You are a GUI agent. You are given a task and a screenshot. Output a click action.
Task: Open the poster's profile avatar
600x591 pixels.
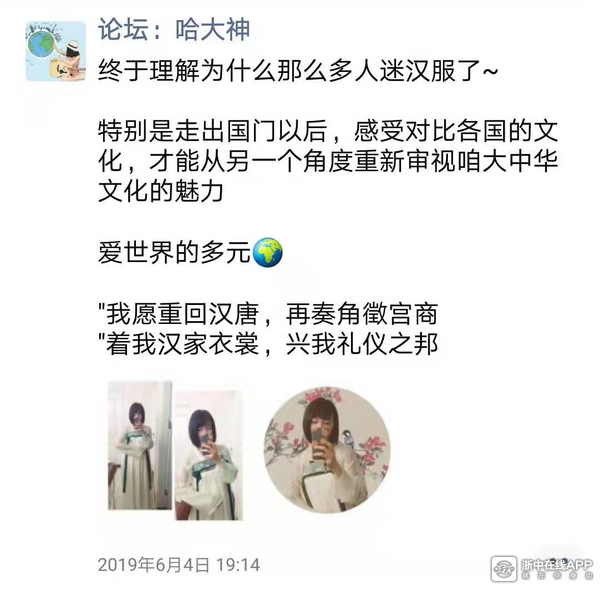[55, 50]
